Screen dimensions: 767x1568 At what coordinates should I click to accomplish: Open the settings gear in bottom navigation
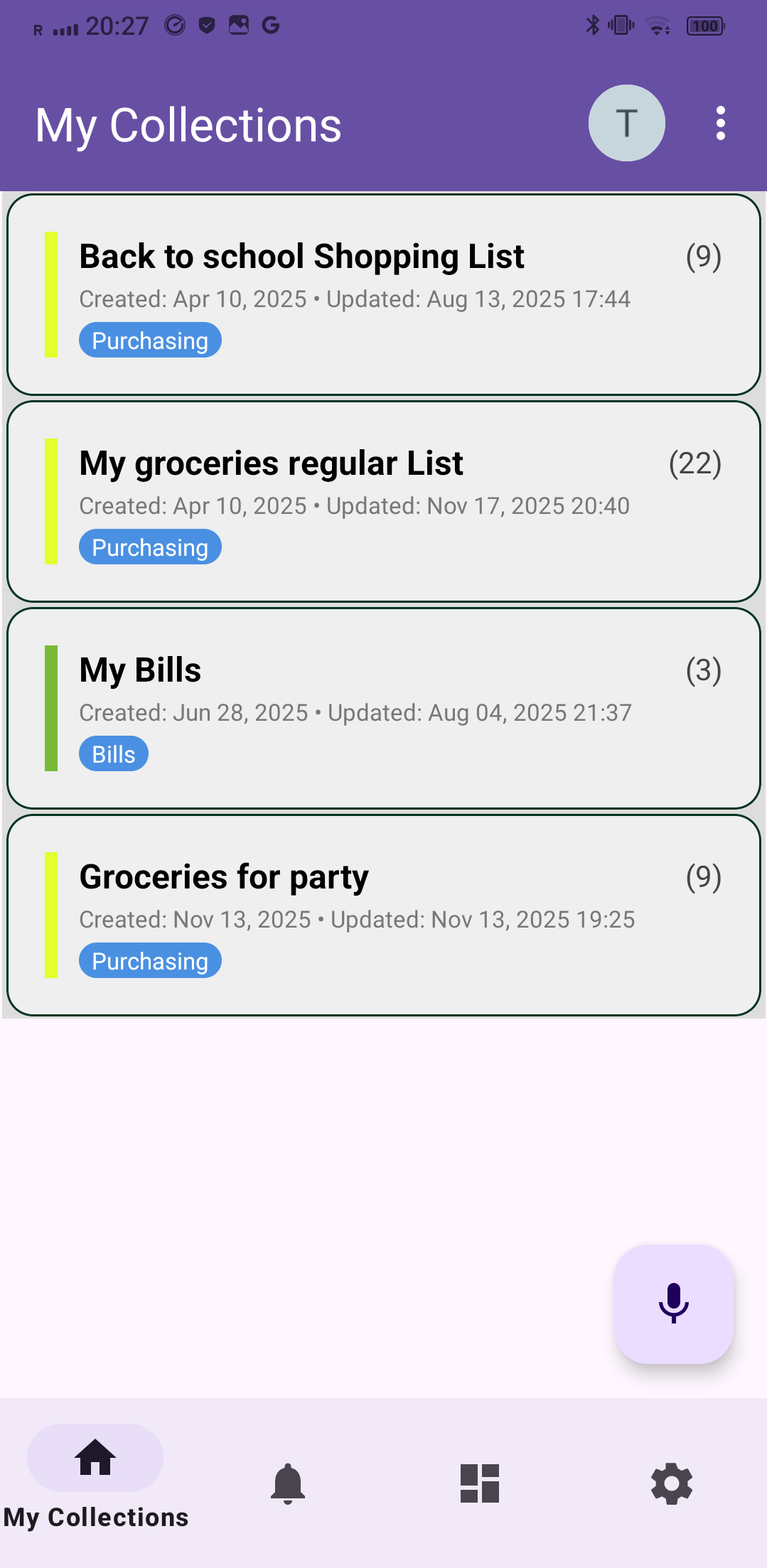click(671, 1482)
